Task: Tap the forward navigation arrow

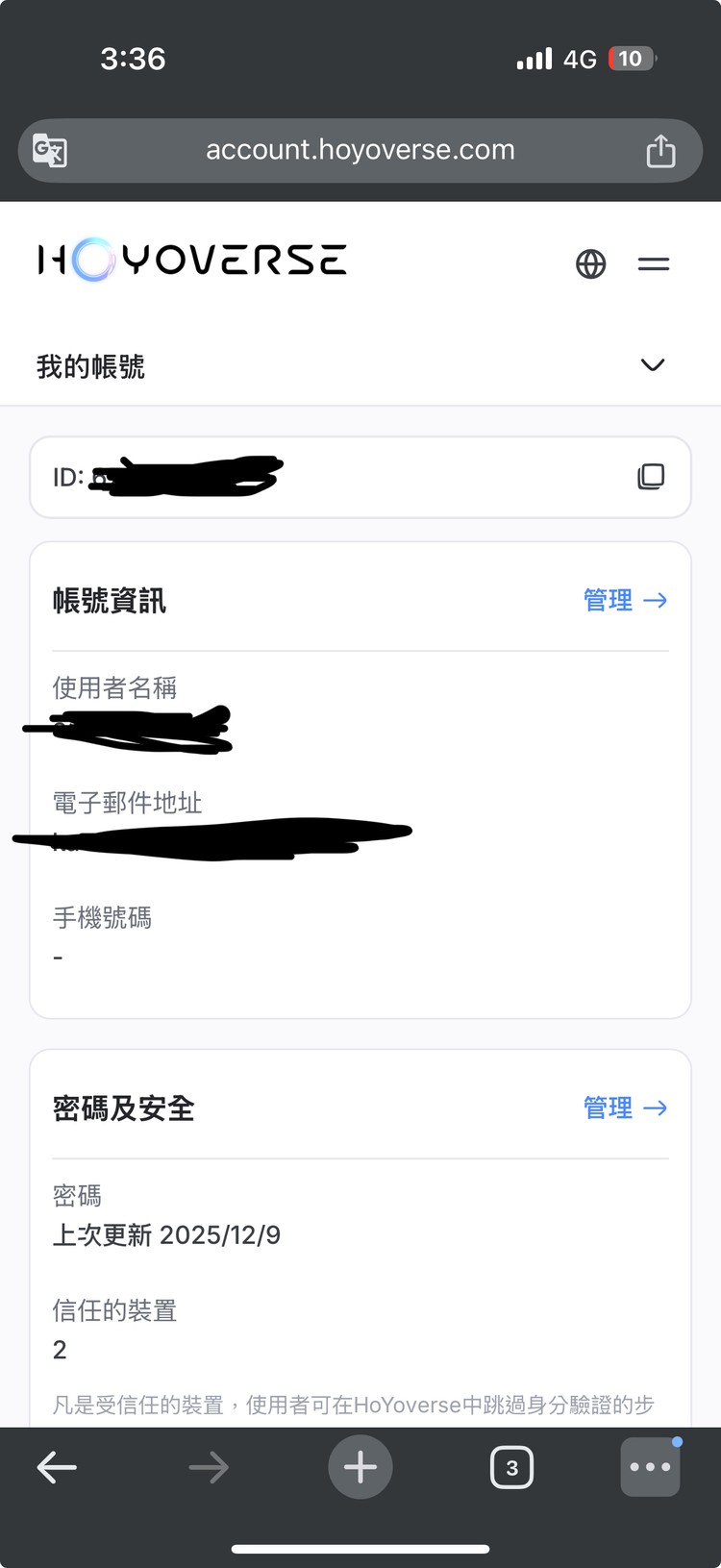Action: [209, 1467]
